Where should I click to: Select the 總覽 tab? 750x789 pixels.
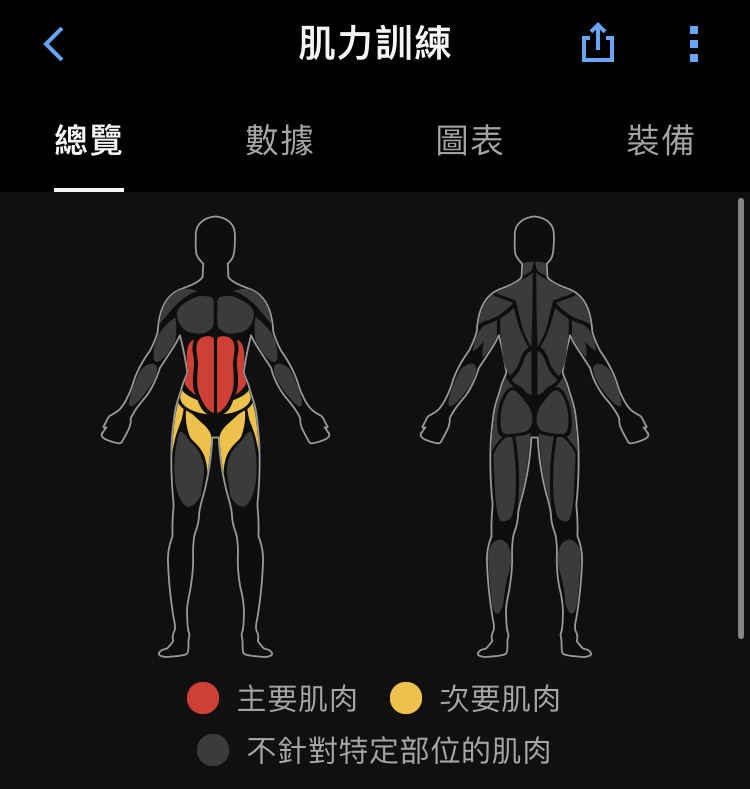tap(89, 141)
